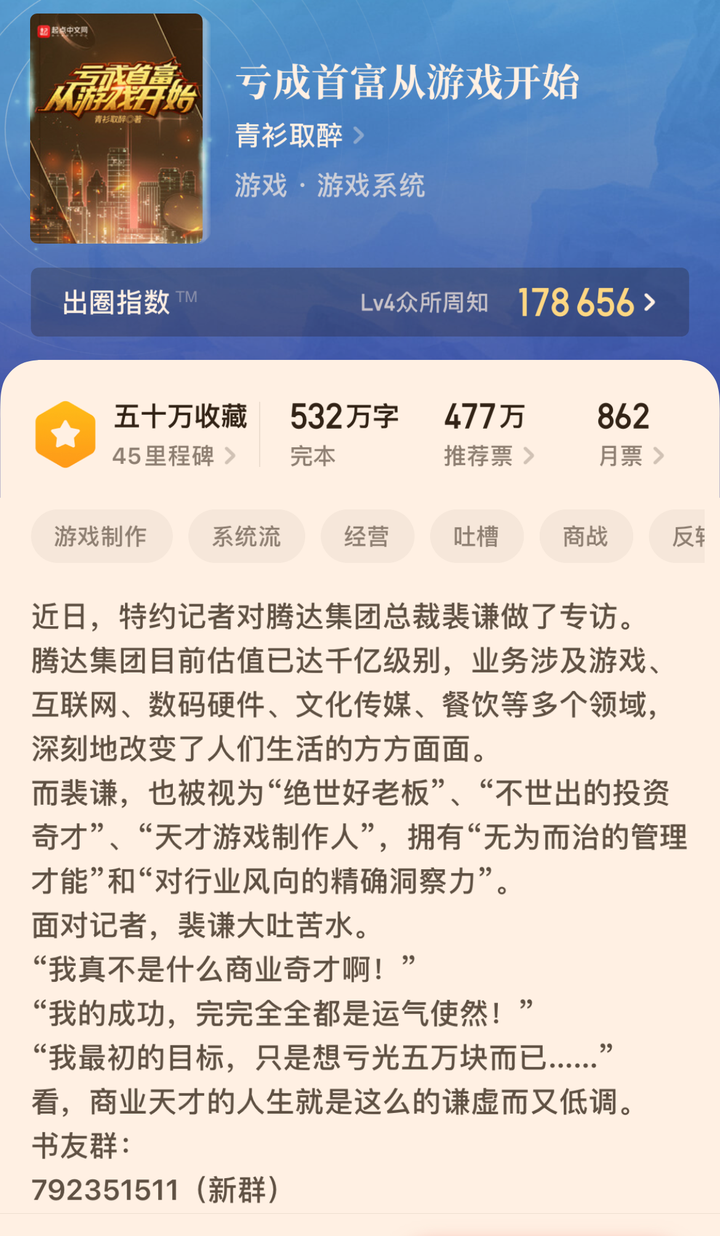Open the 出圈指数 ranking bar
Image resolution: width=720 pixels, height=1236 pixels.
tap(360, 302)
